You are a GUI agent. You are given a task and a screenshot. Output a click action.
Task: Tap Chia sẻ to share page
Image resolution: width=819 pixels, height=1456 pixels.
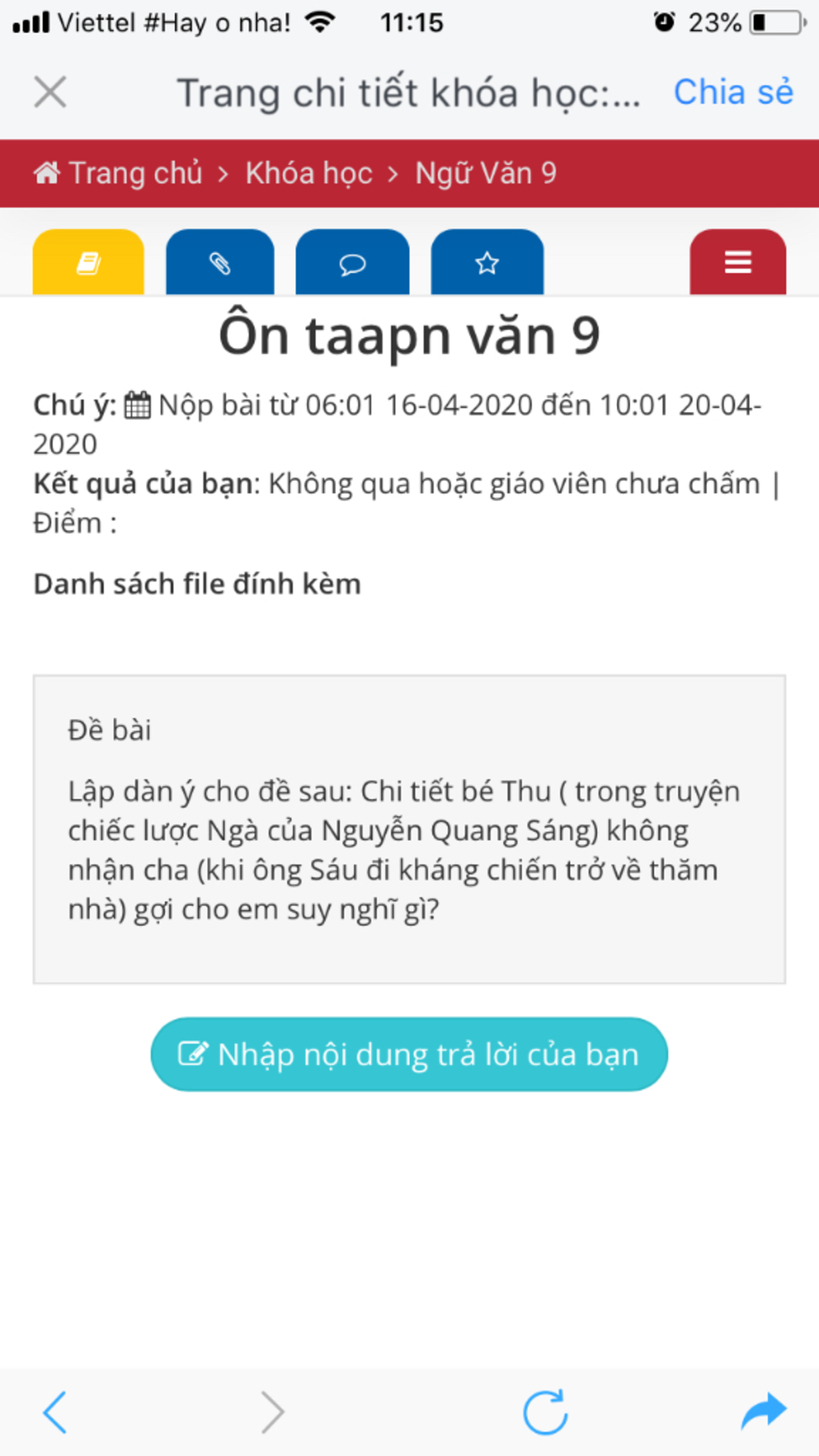pyautogui.click(x=733, y=92)
